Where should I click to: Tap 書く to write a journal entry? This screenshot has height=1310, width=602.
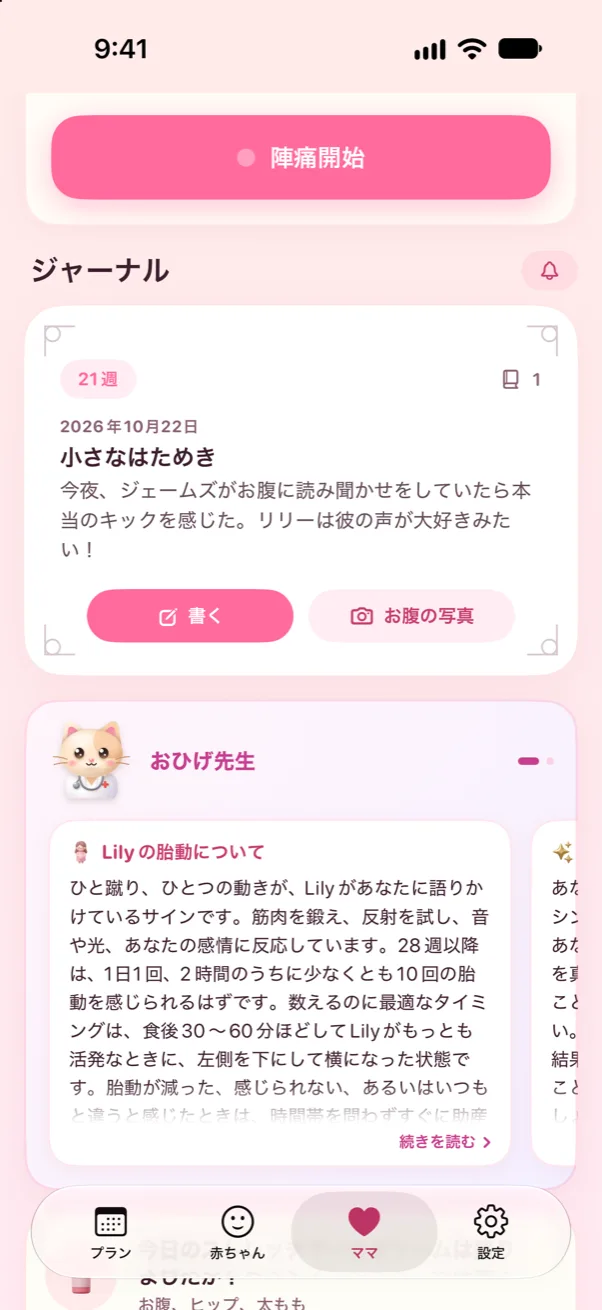(190, 616)
